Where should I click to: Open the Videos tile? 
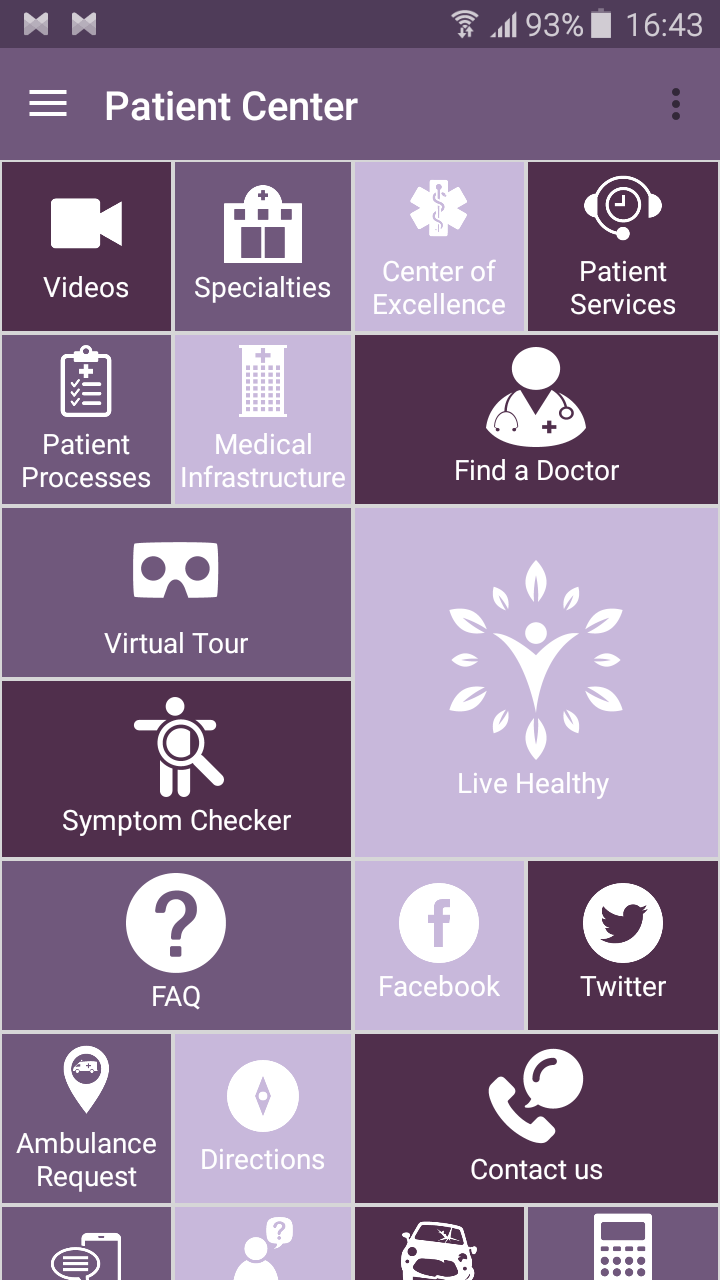[x=87, y=247]
